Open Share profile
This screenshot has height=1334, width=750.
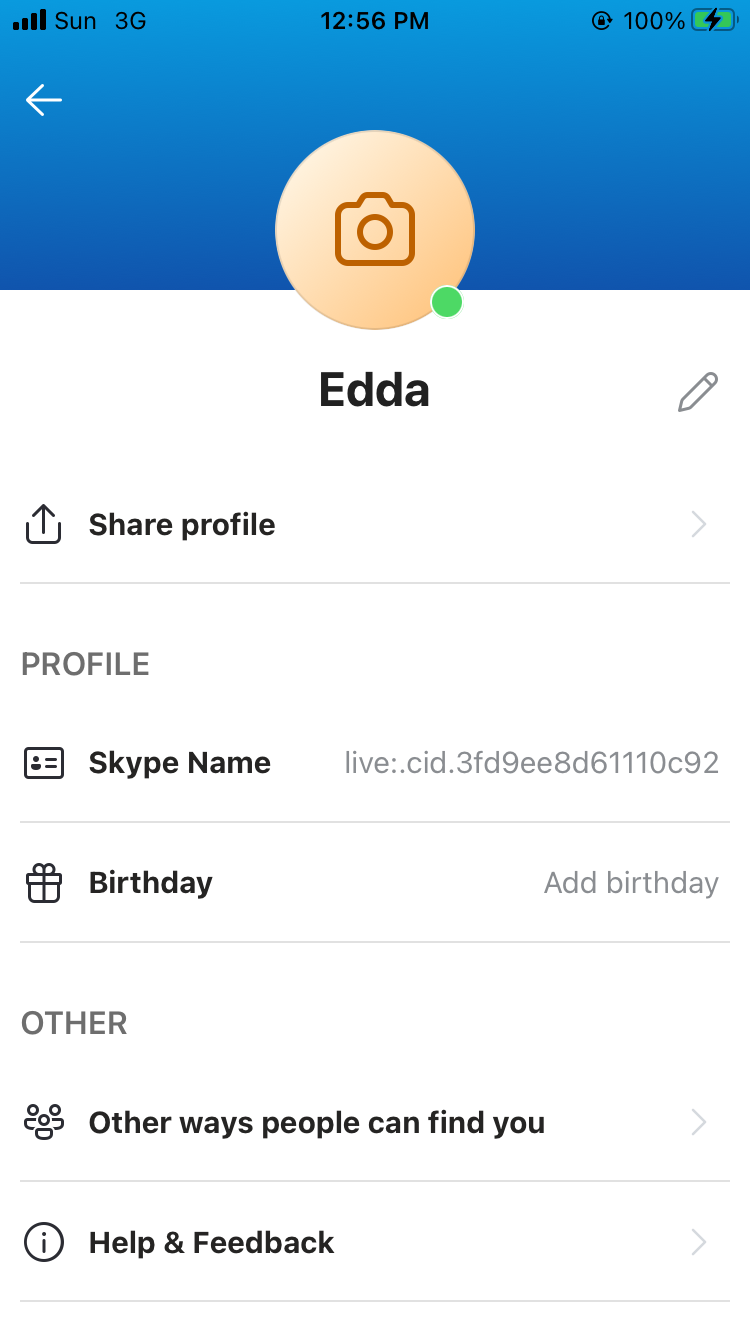click(375, 525)
